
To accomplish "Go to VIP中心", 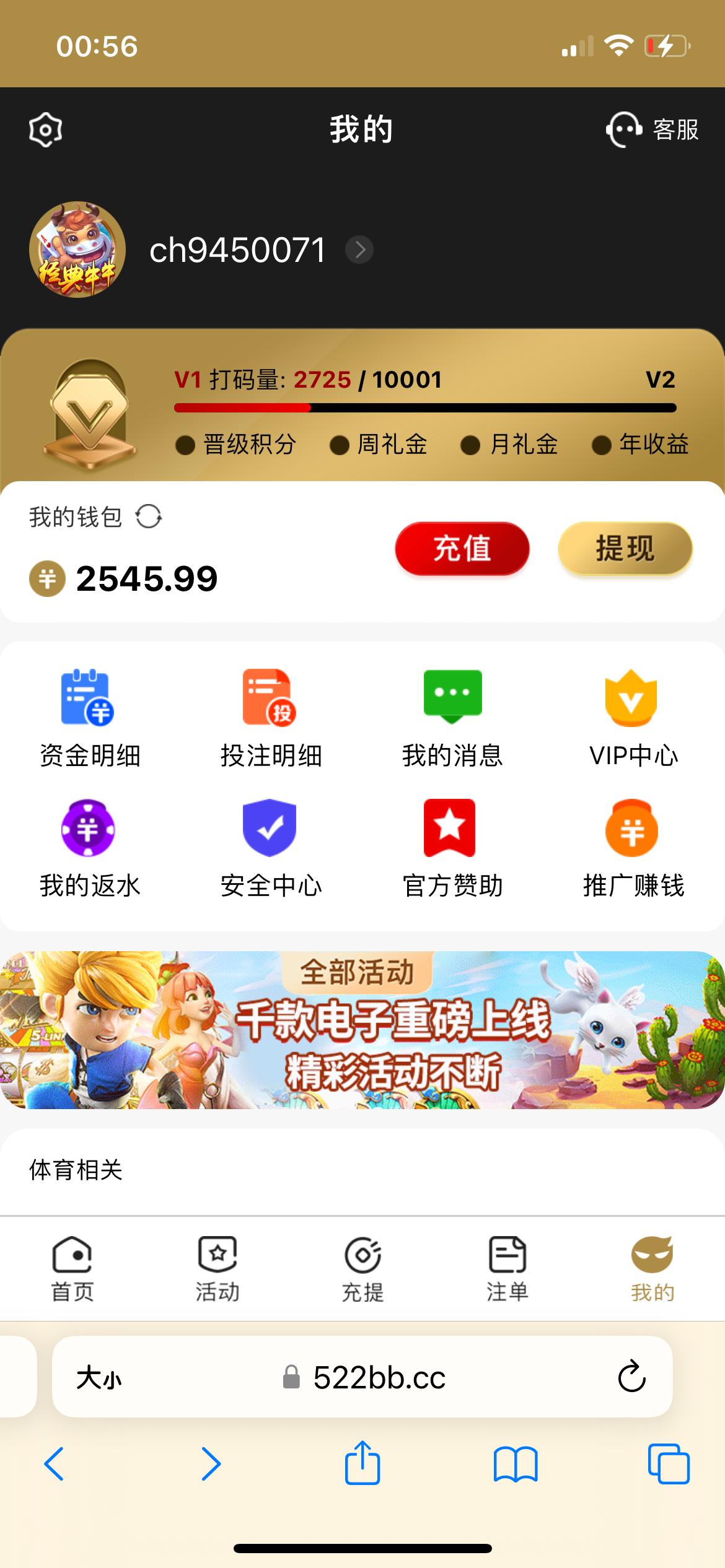I will [633, 718].
